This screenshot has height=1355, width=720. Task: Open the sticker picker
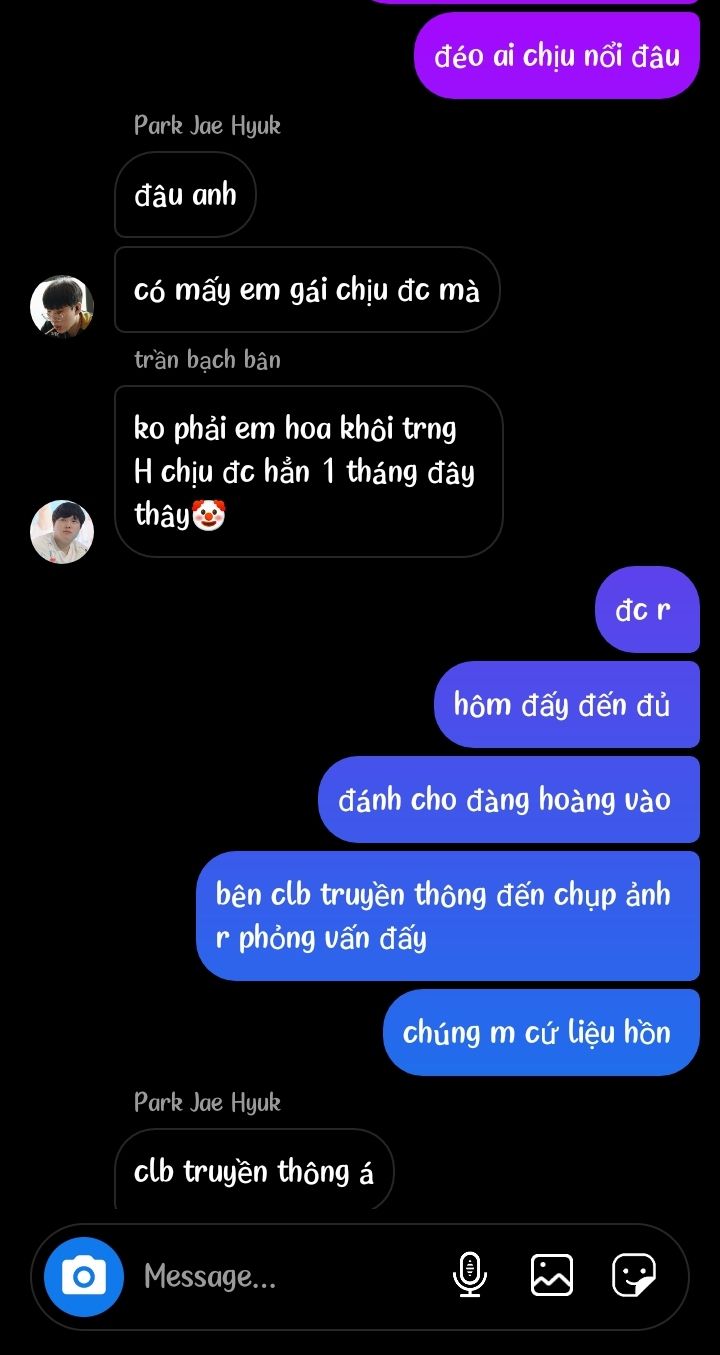point(634,1276)
